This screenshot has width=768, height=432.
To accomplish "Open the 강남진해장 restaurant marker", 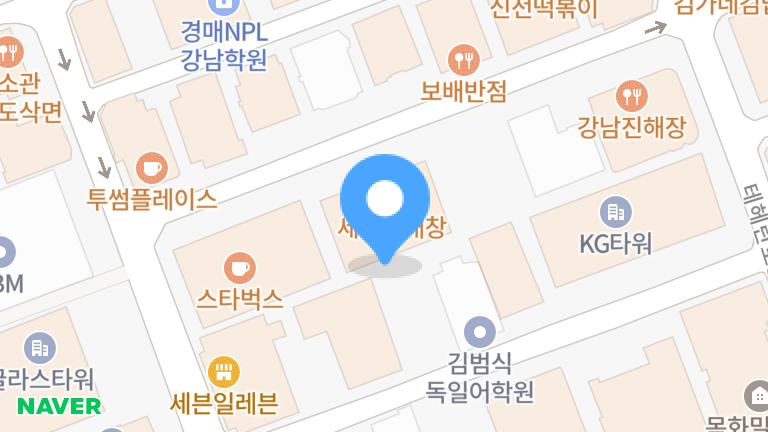I will (632, 96).
